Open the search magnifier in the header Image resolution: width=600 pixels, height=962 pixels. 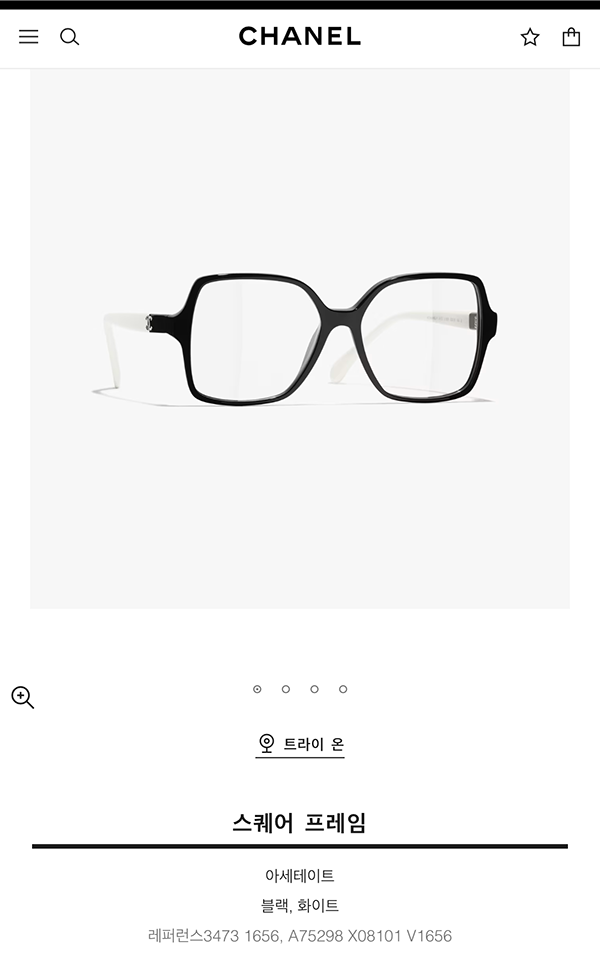(69, 37)
